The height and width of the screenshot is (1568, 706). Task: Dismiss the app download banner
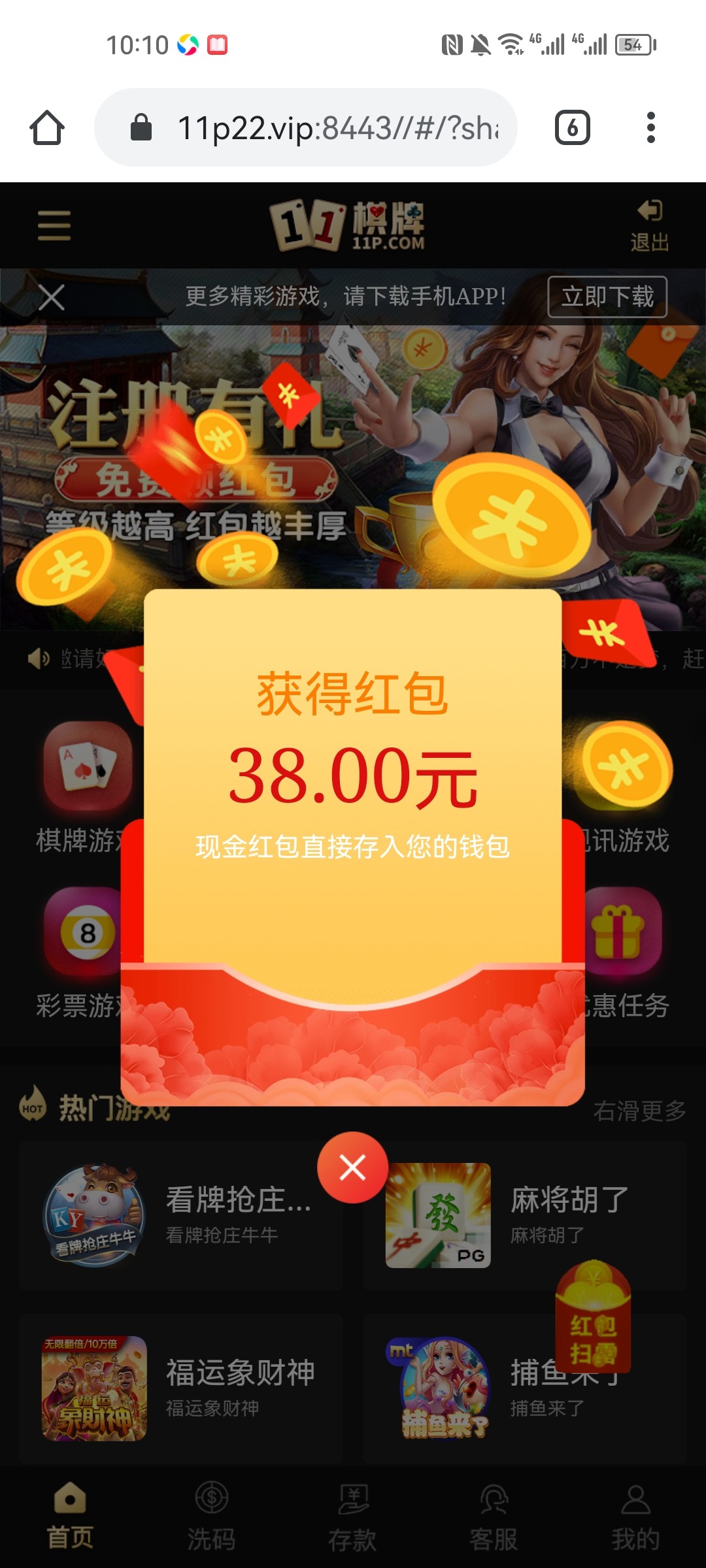(52, 298)
